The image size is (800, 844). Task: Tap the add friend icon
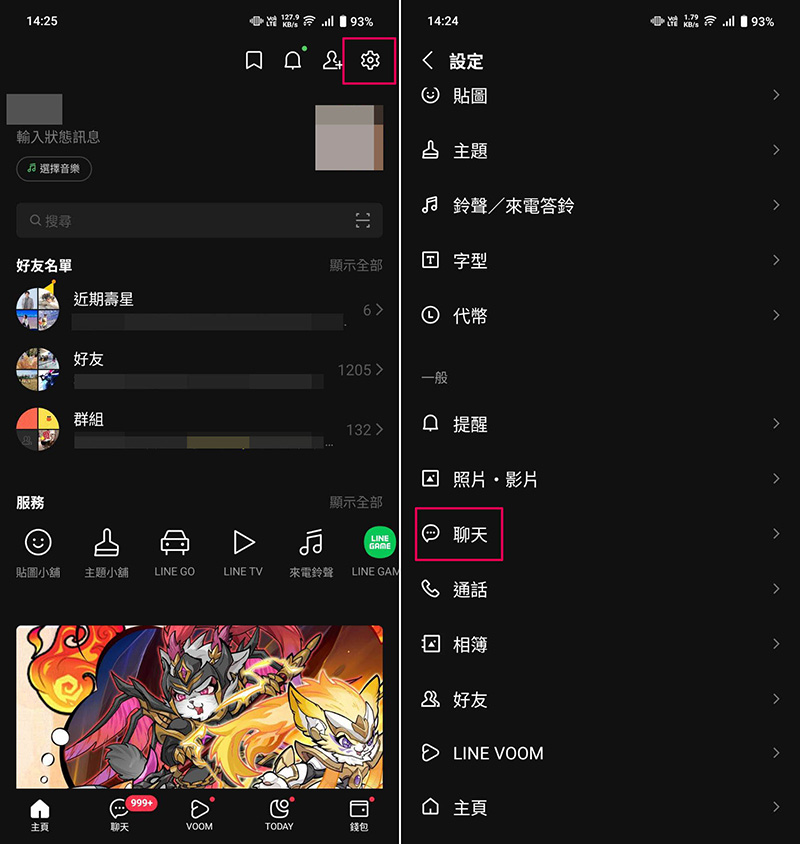pos(332,61)
